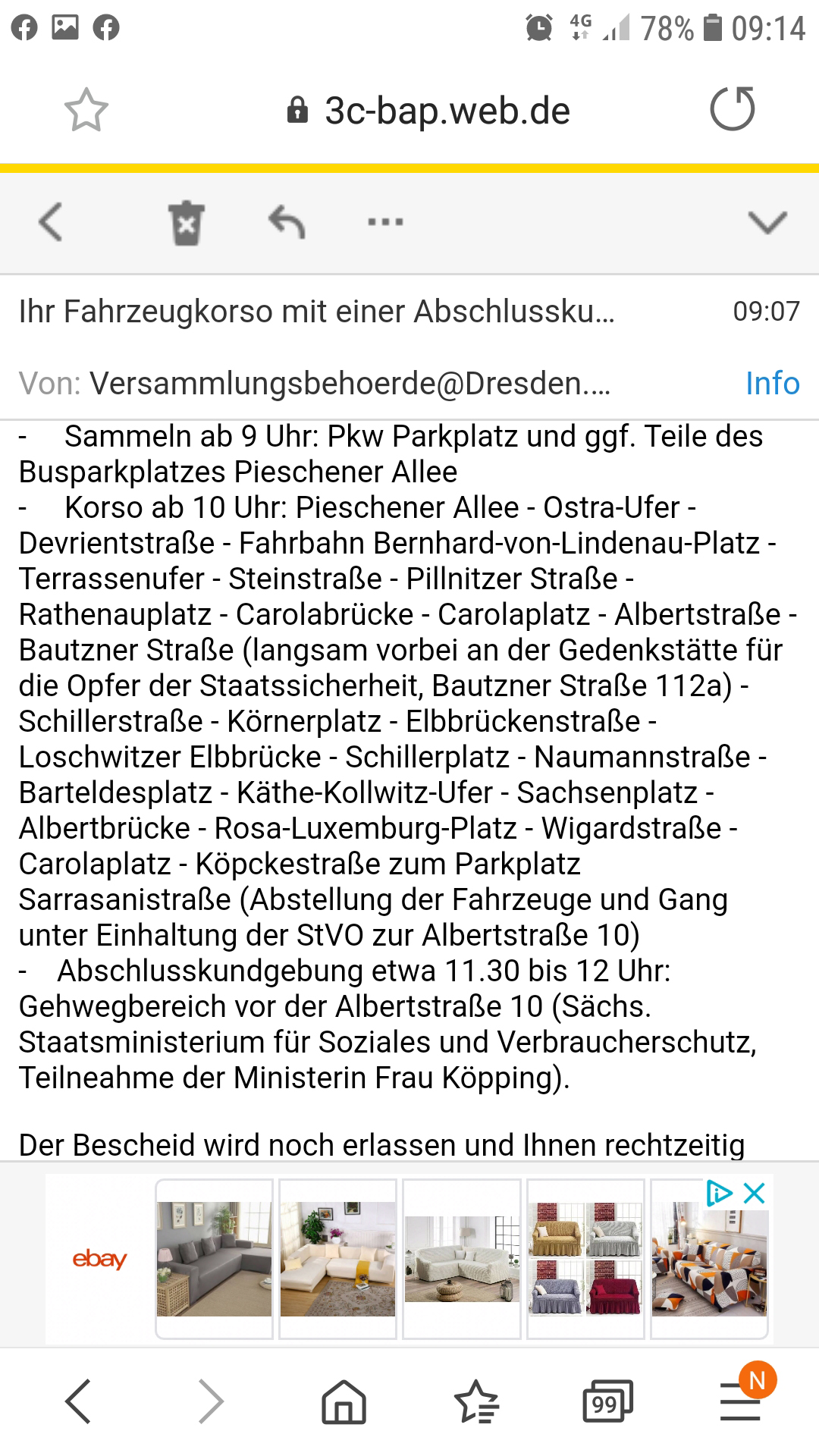Bookmark this page with the star icon
Viewport: 819px width, 1456px height.
click(86, 110)
